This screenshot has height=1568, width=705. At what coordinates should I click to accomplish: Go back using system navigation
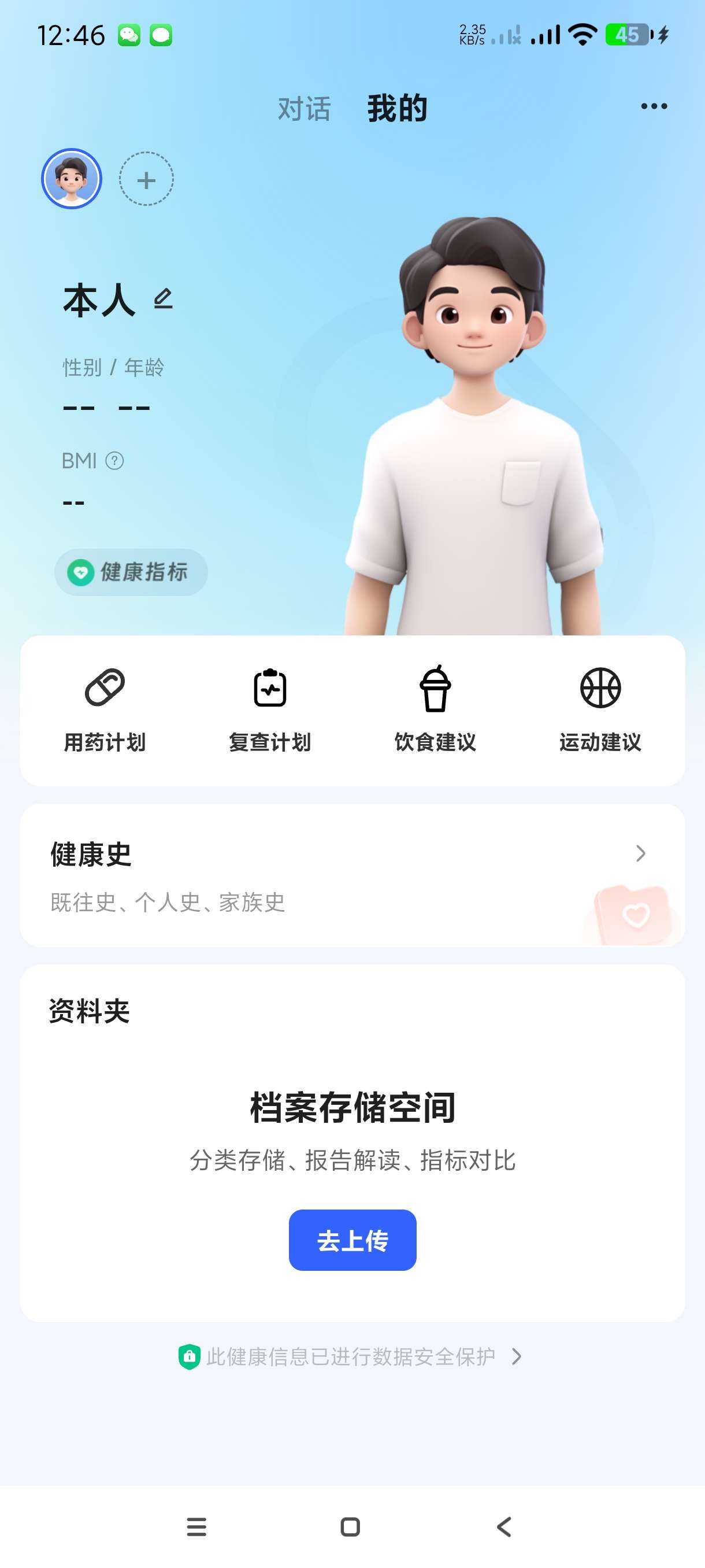504,1526
